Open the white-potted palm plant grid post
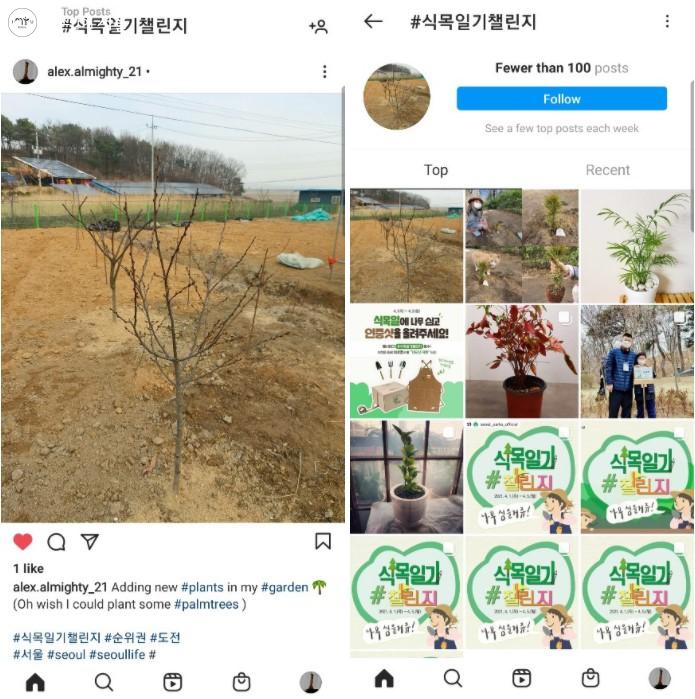The width and height of the screenshot is (695, 699). click(x=637, y=246)
